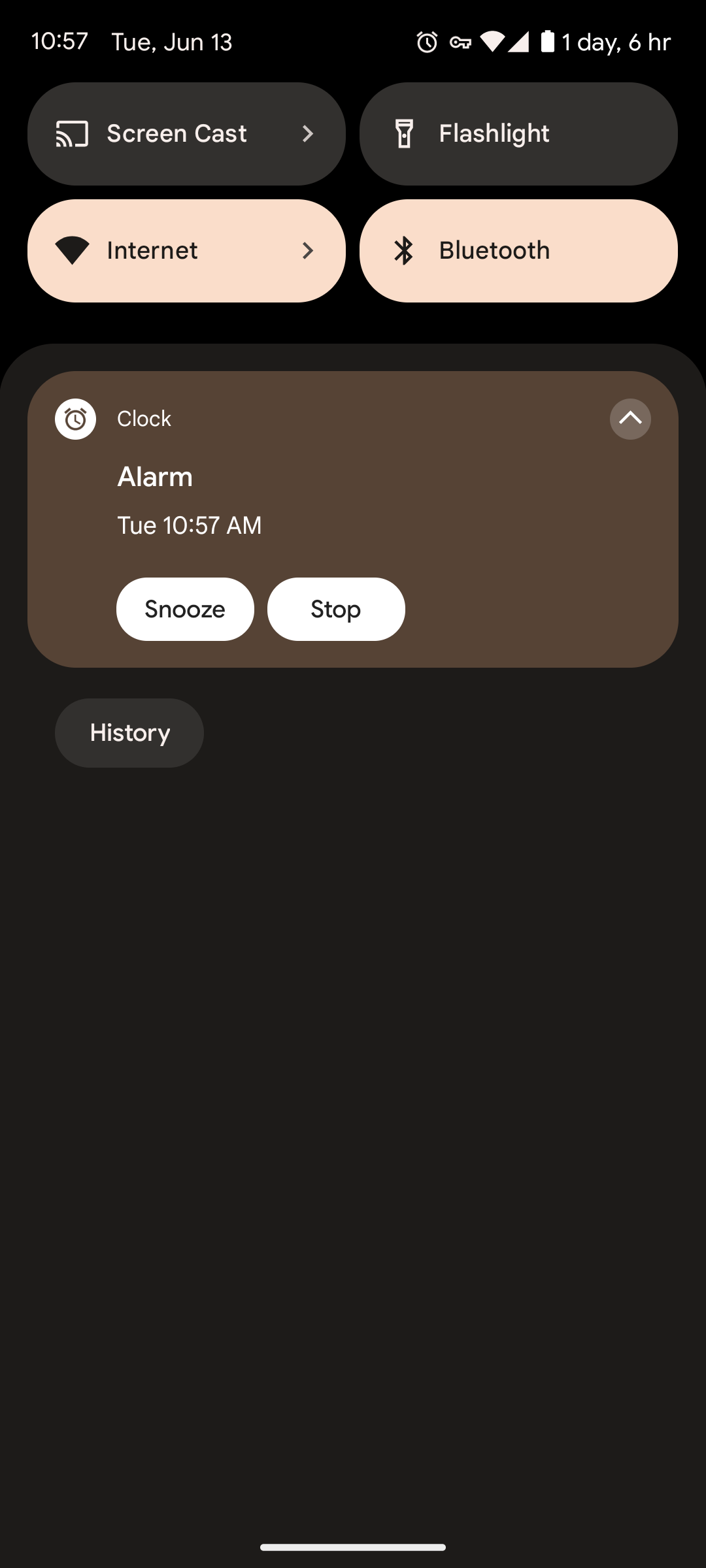Stop the ringing alarm
This screenshot has height=1568, width=706.
click(335, 608)
